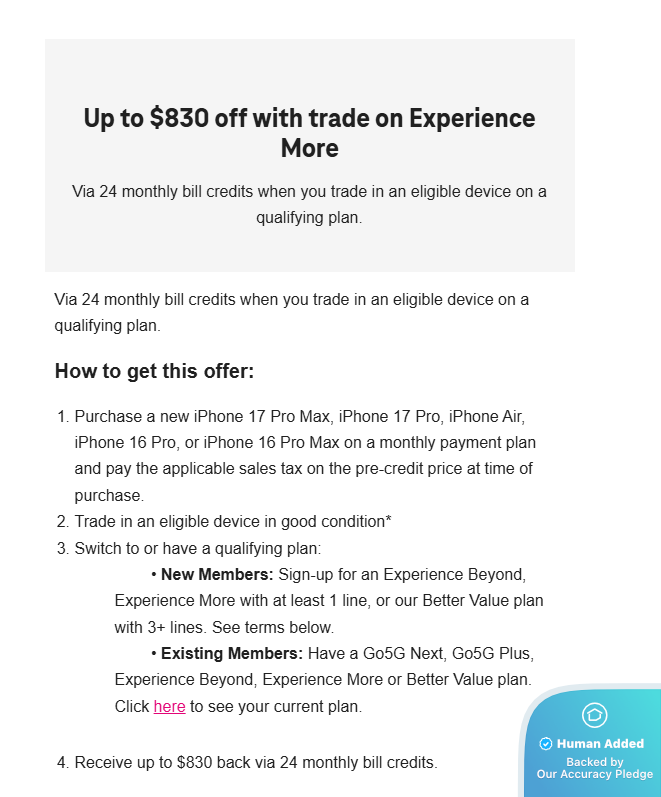
Task: Open the "here" link to see your plan
Action: (169, 706)
